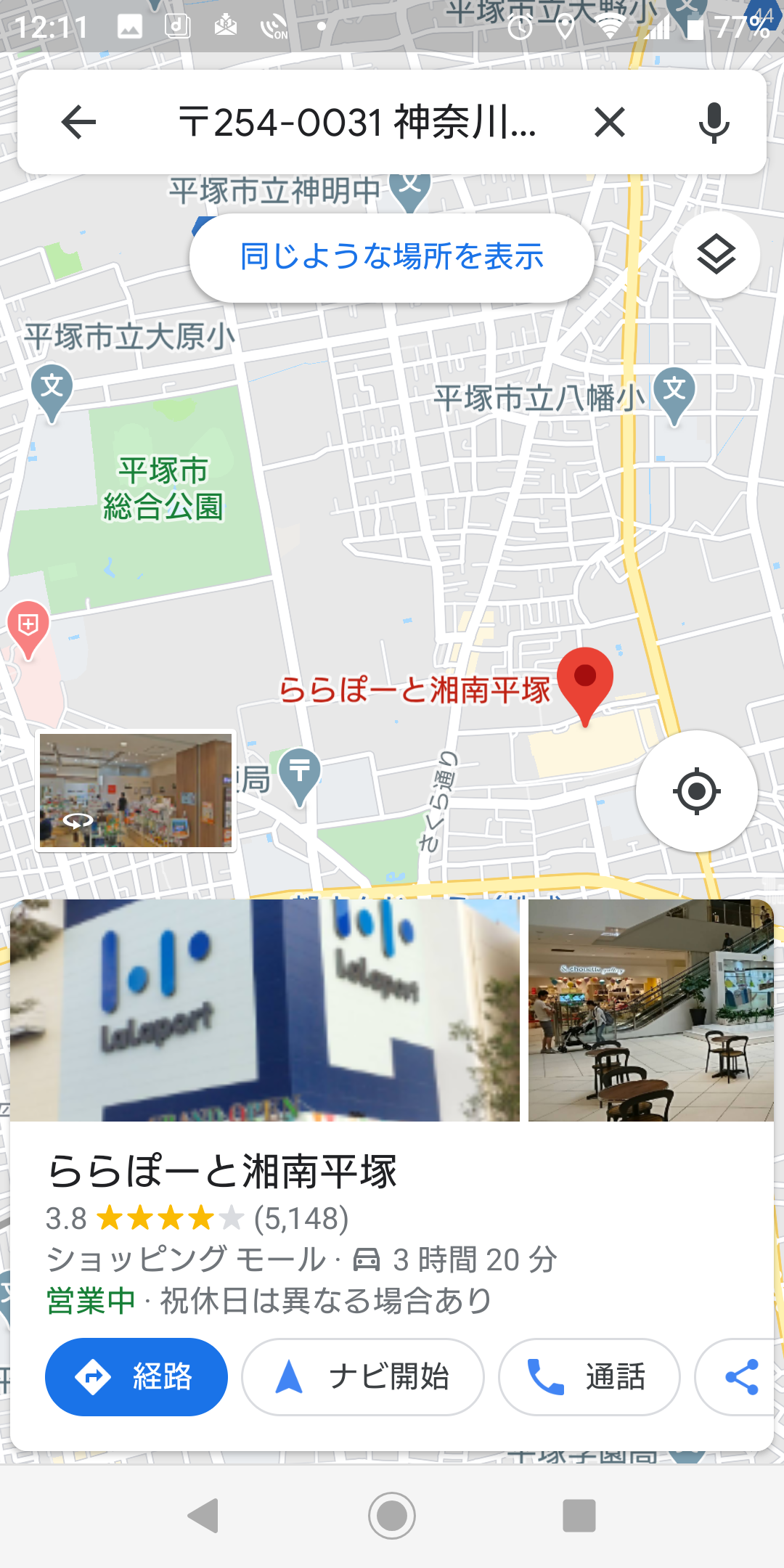Tap 同じような場所を表示 chip
This screenshot has width=784, height=1568.
click(391, 257)
